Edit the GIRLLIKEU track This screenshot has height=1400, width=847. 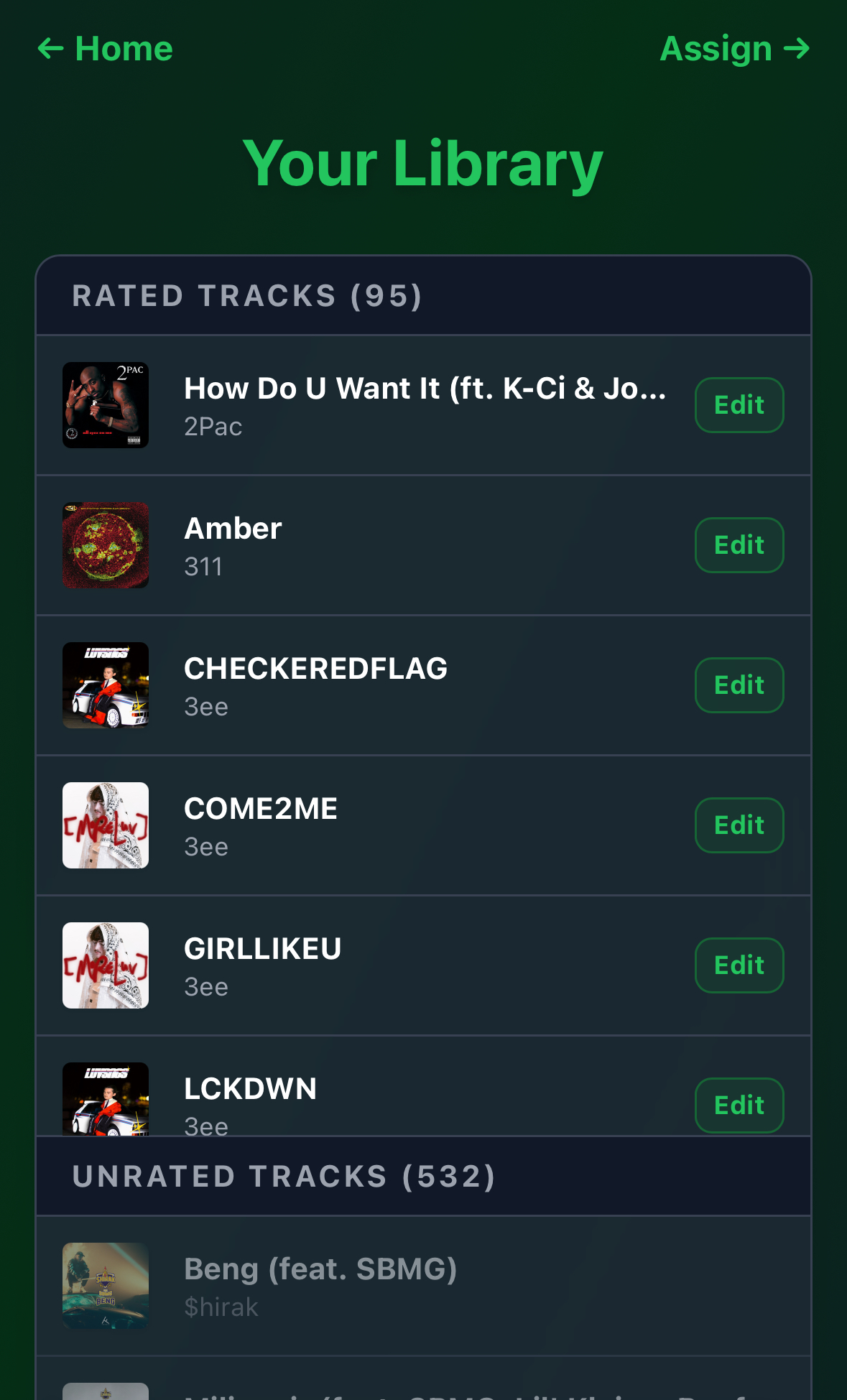pyautogui.click(x=739, y=965)
